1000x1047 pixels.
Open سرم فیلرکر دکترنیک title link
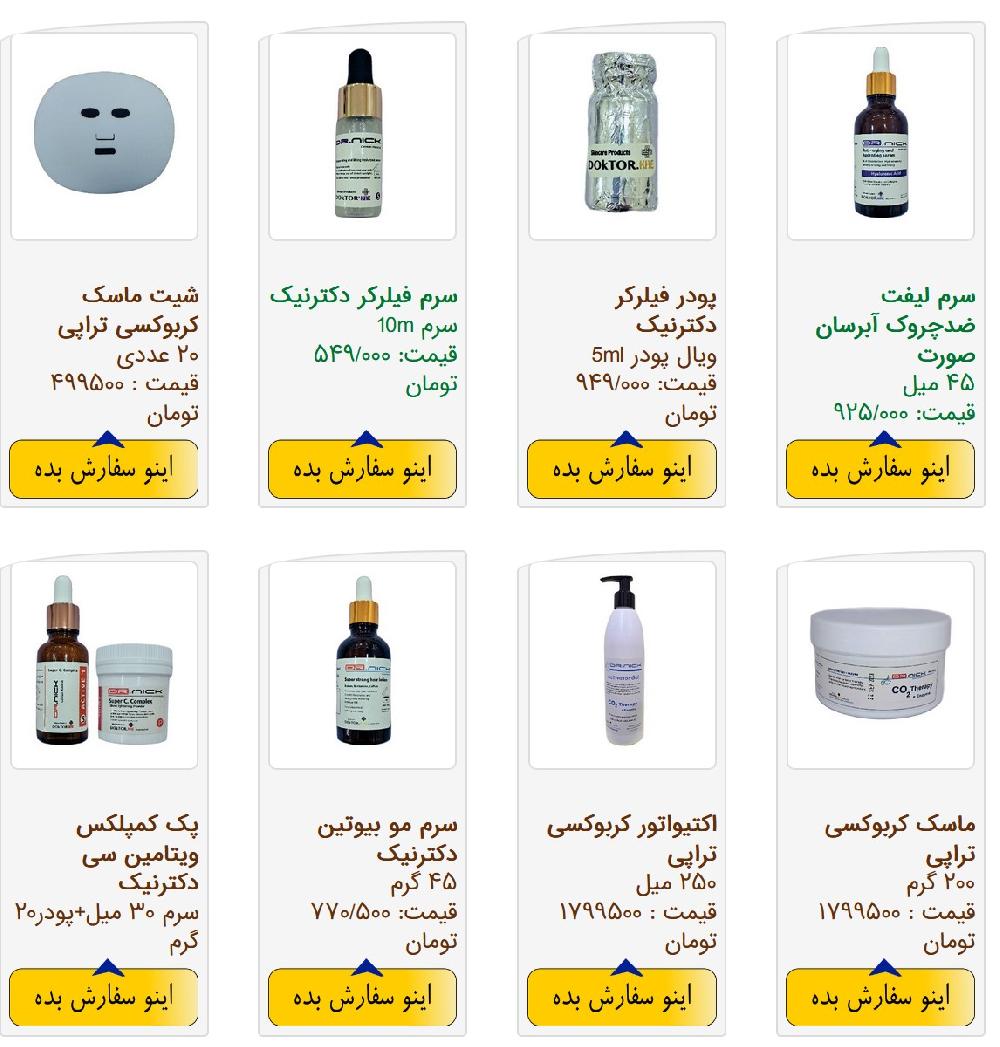pos(364,296)
